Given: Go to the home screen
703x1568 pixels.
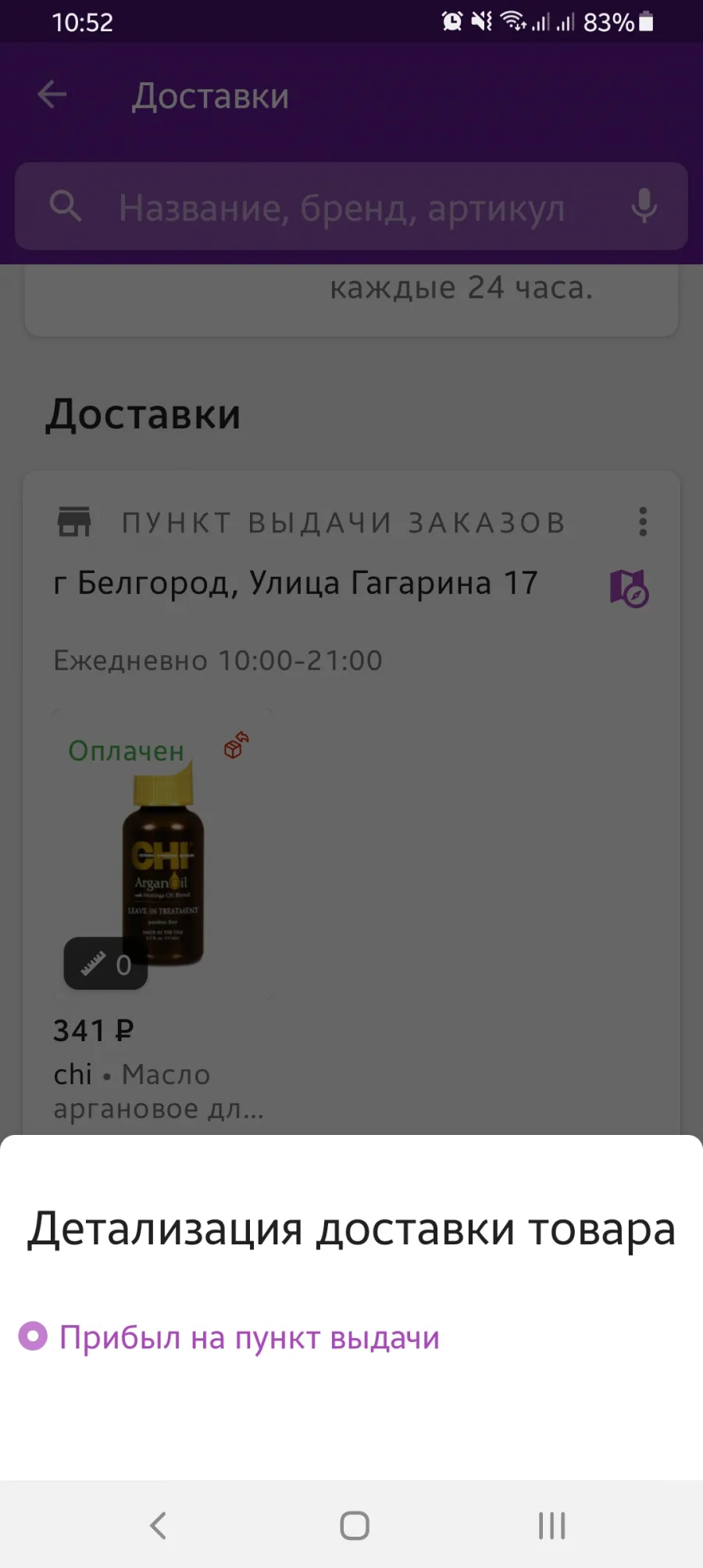Looking at the screenshot, I should [355, 1525].
